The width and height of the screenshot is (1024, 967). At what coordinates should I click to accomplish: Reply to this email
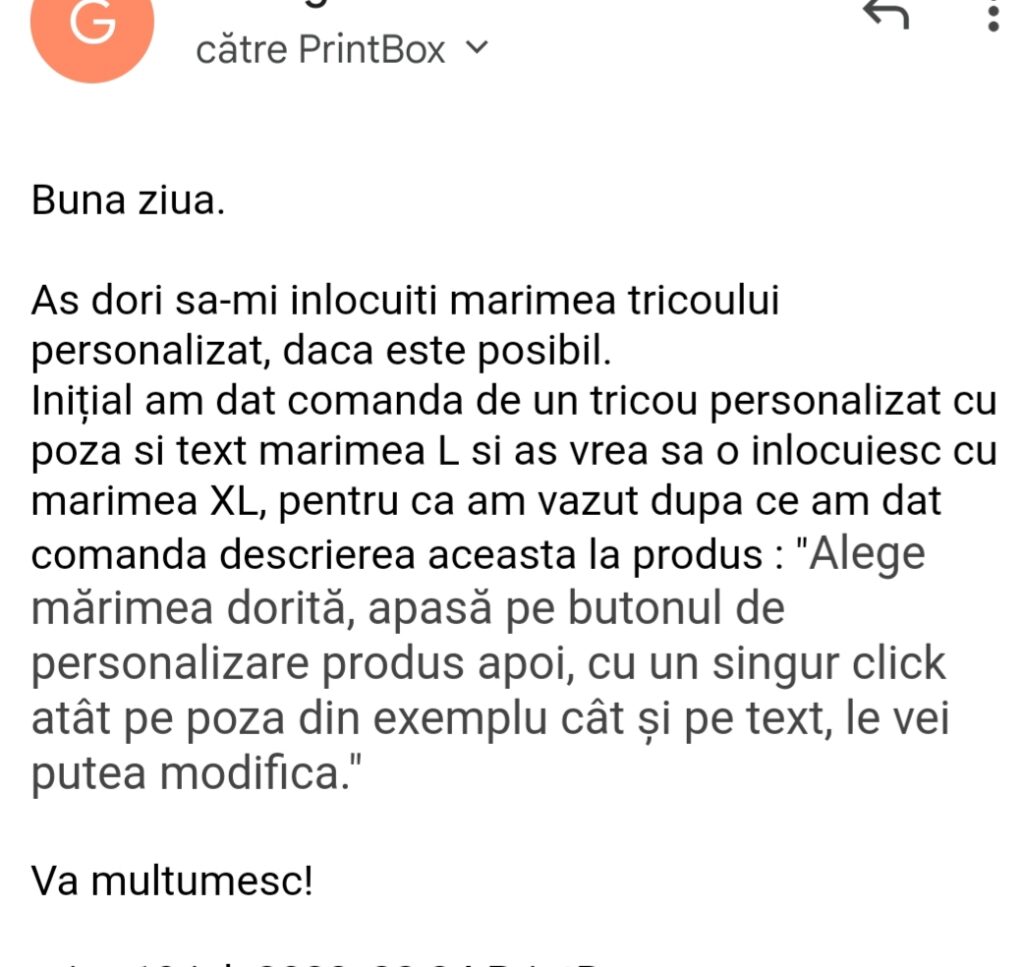(x=885, y=12)
